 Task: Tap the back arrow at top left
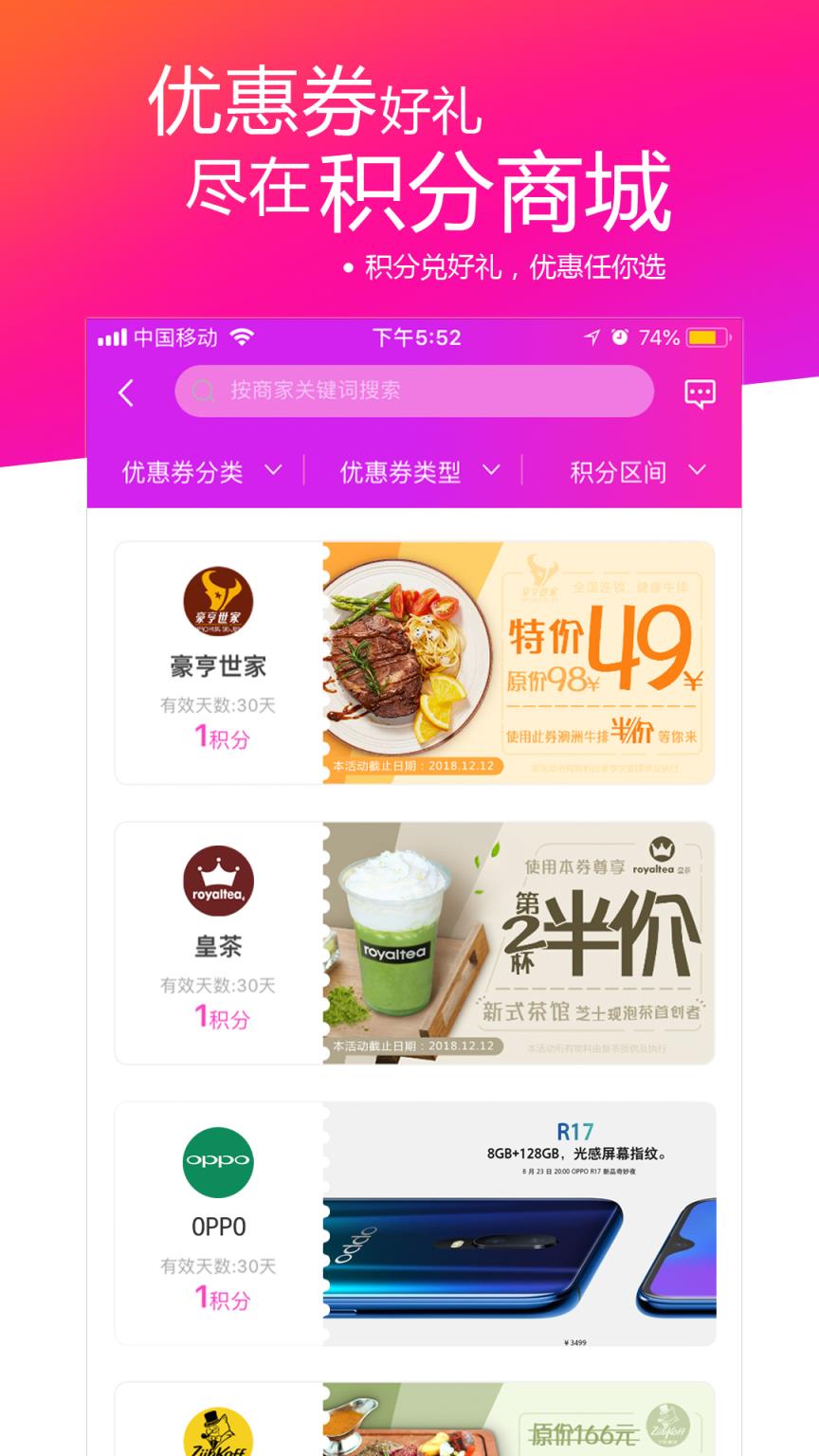point(126,391)
